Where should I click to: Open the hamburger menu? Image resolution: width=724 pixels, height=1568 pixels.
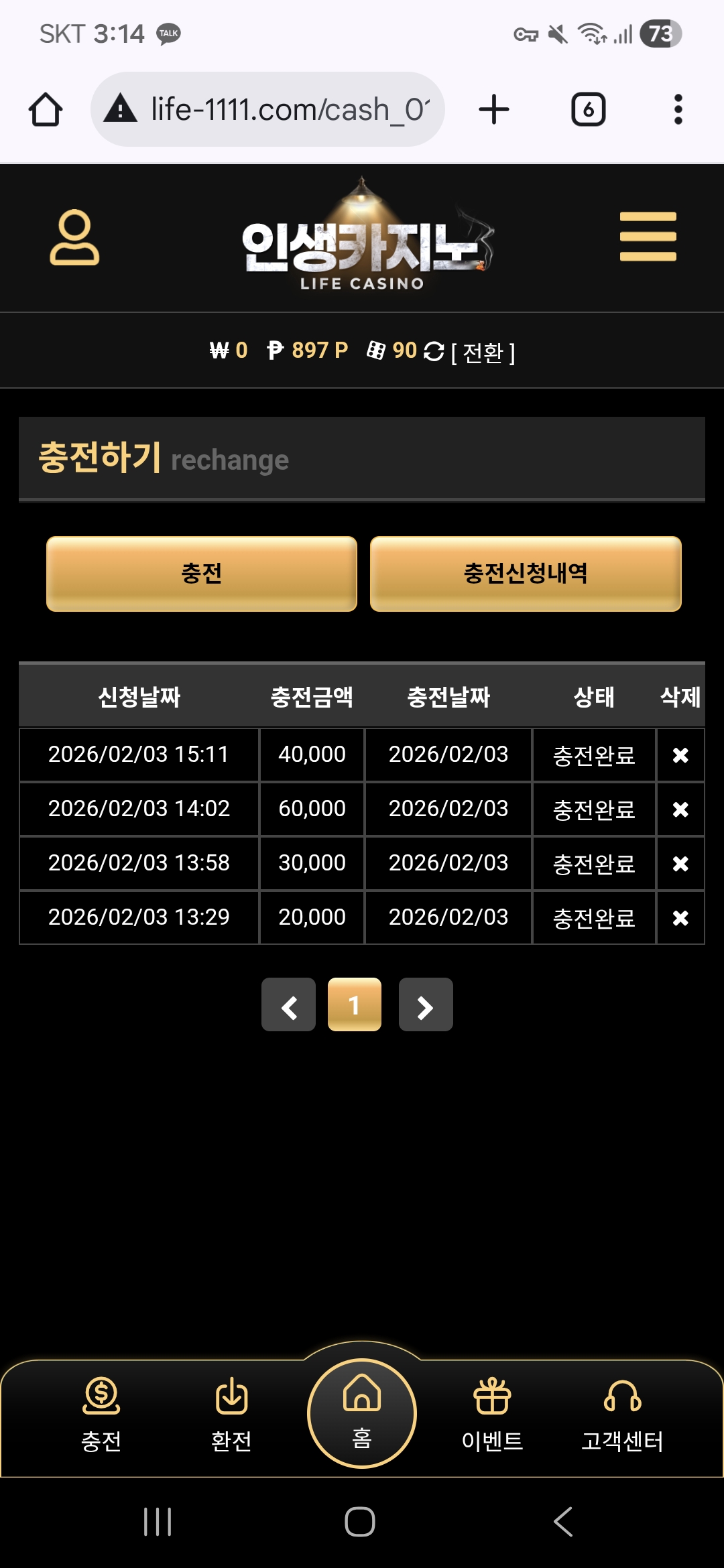tap(648, 237)
